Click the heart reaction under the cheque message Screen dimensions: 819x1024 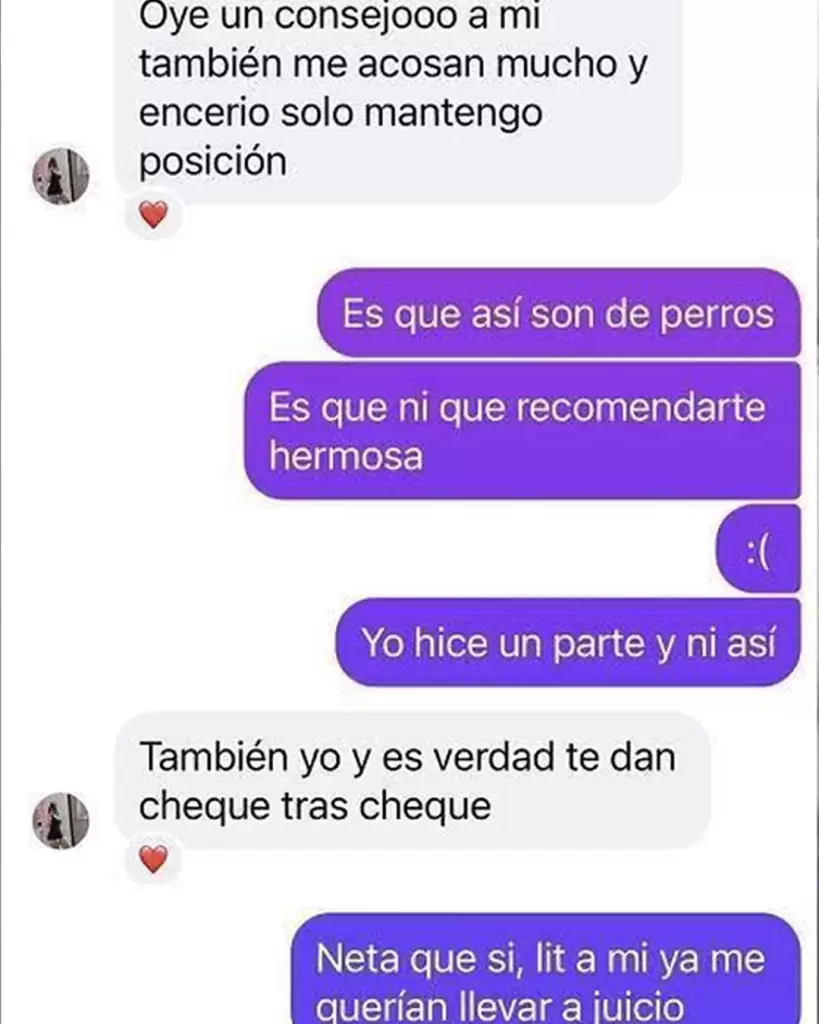tap(155, 859)
